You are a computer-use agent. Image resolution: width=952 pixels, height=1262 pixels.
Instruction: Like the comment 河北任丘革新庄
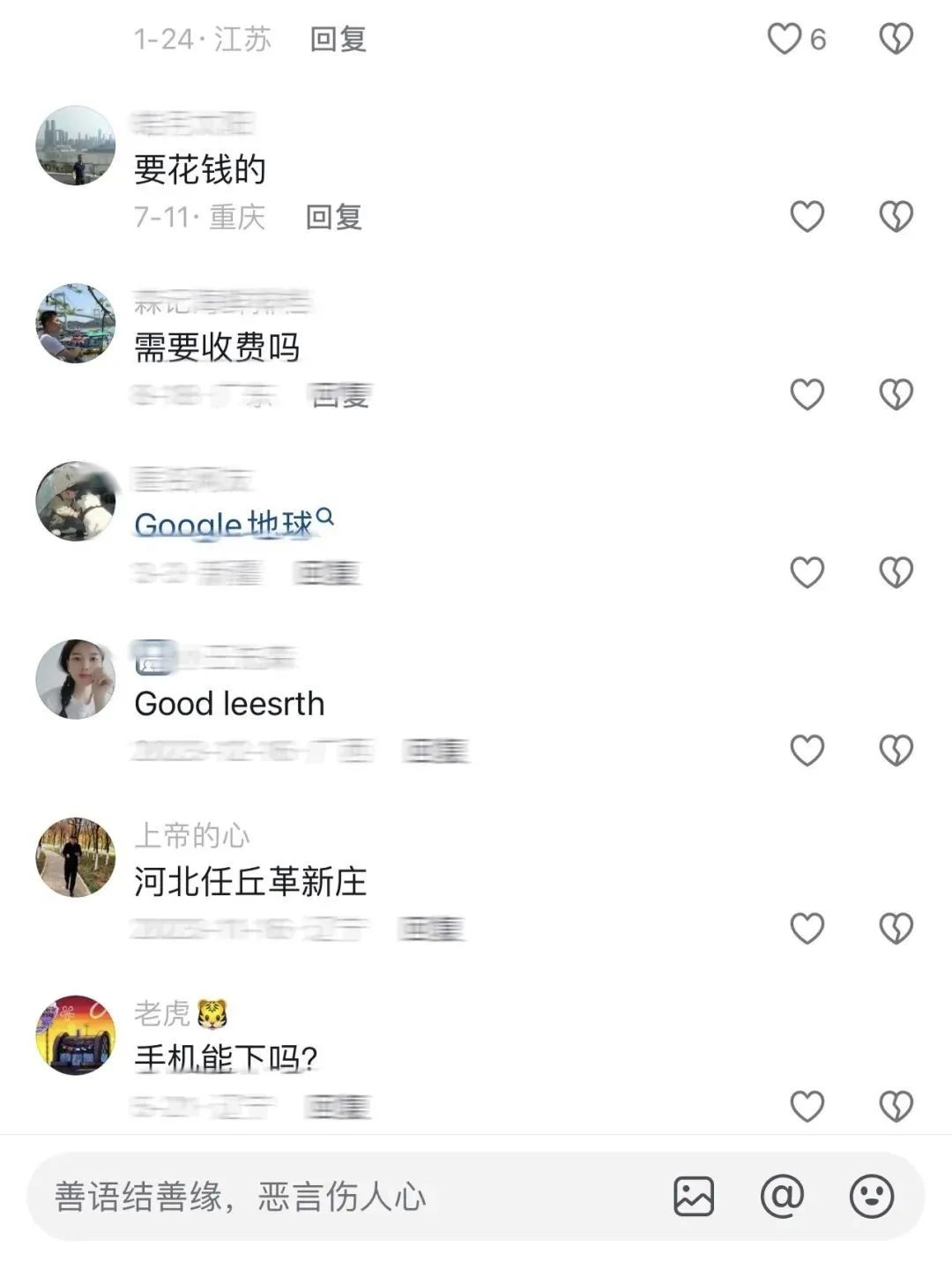click(807, 928)
